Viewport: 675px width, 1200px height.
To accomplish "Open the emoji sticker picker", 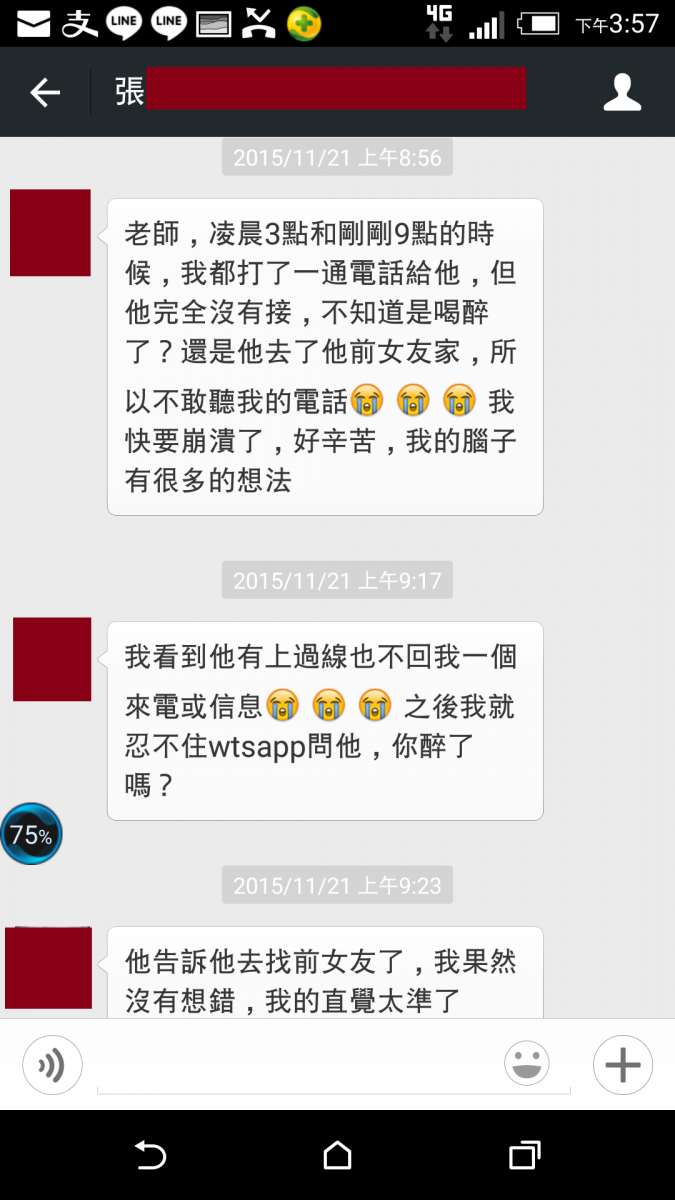I will (527, 1064).
